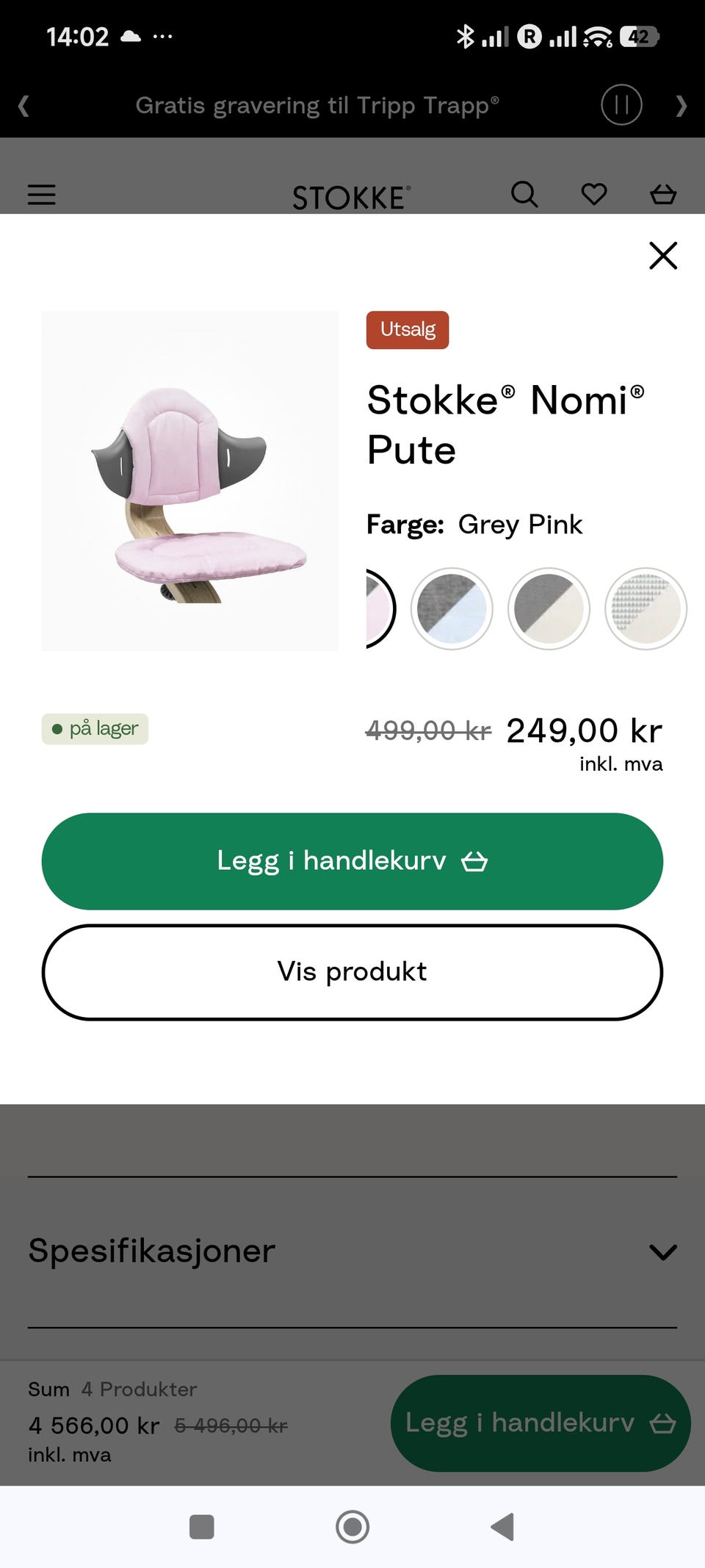The image size is (705, 1568).
Task: Show the next promo banner message
Action: click(x=681, y=106)
